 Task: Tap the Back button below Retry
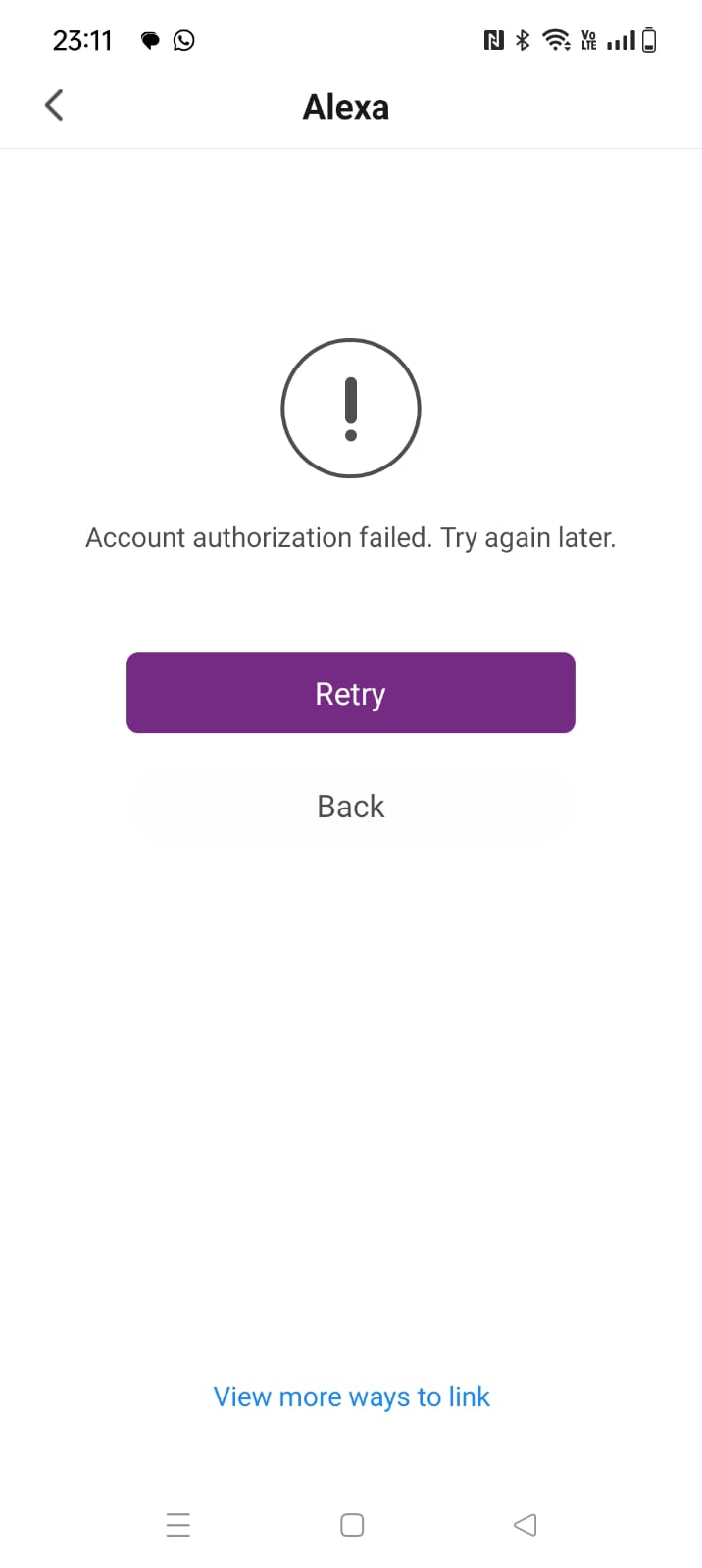point(350,806)
